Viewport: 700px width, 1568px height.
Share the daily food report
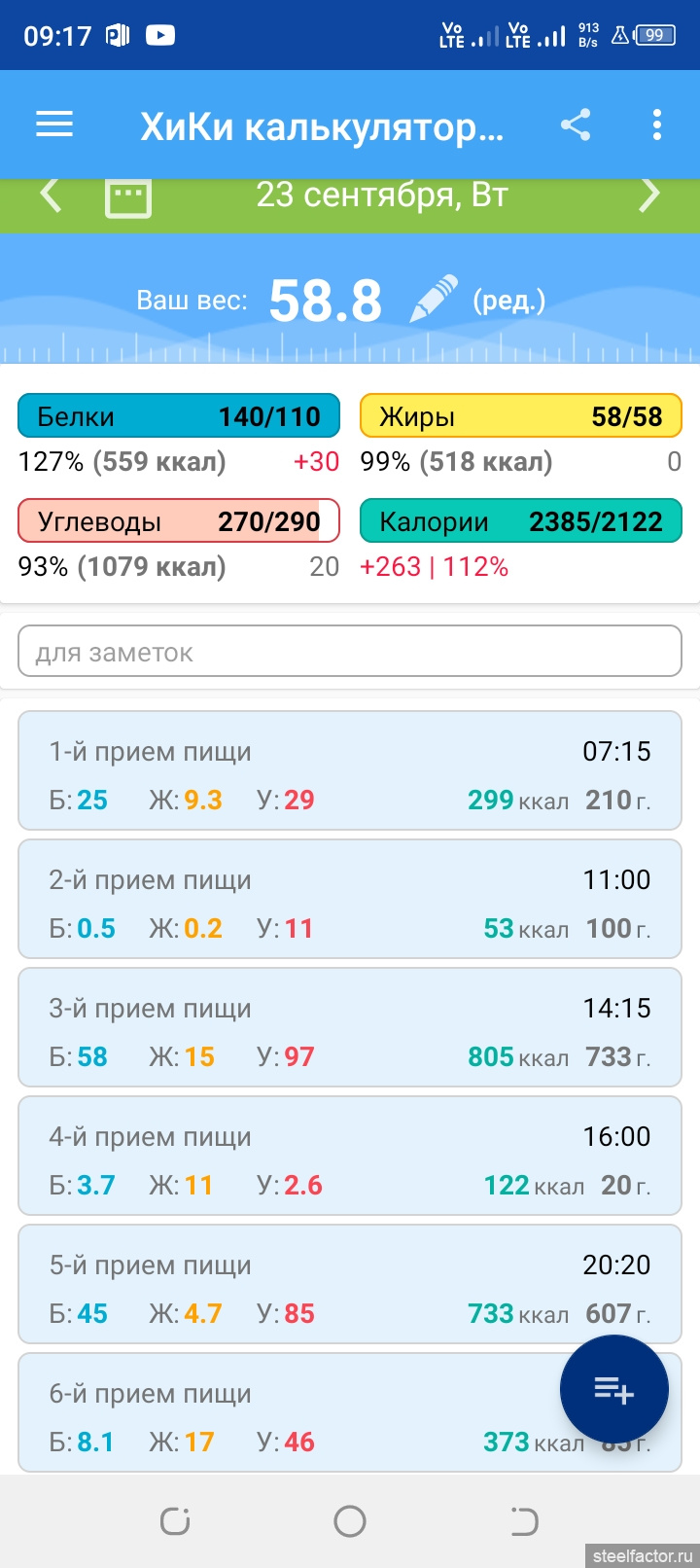tap(576, 125)
